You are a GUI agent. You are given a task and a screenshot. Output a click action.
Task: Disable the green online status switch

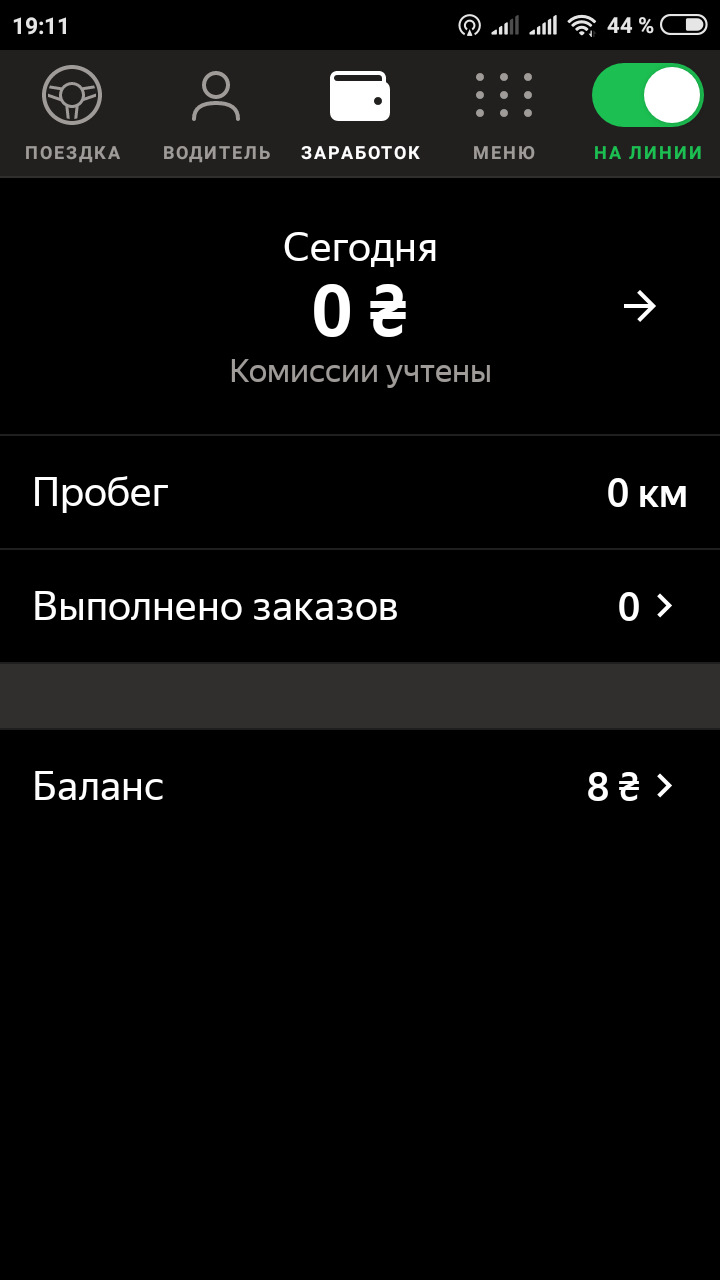(x=647, y=95)
